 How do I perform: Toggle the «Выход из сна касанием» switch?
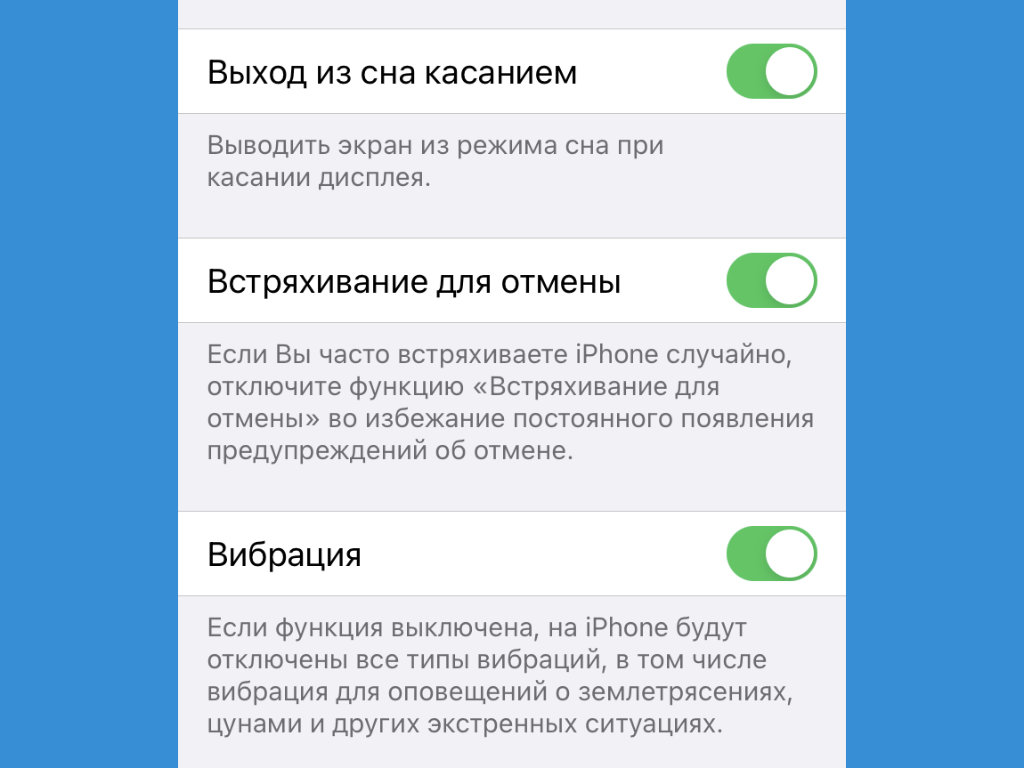coord(771,72)
